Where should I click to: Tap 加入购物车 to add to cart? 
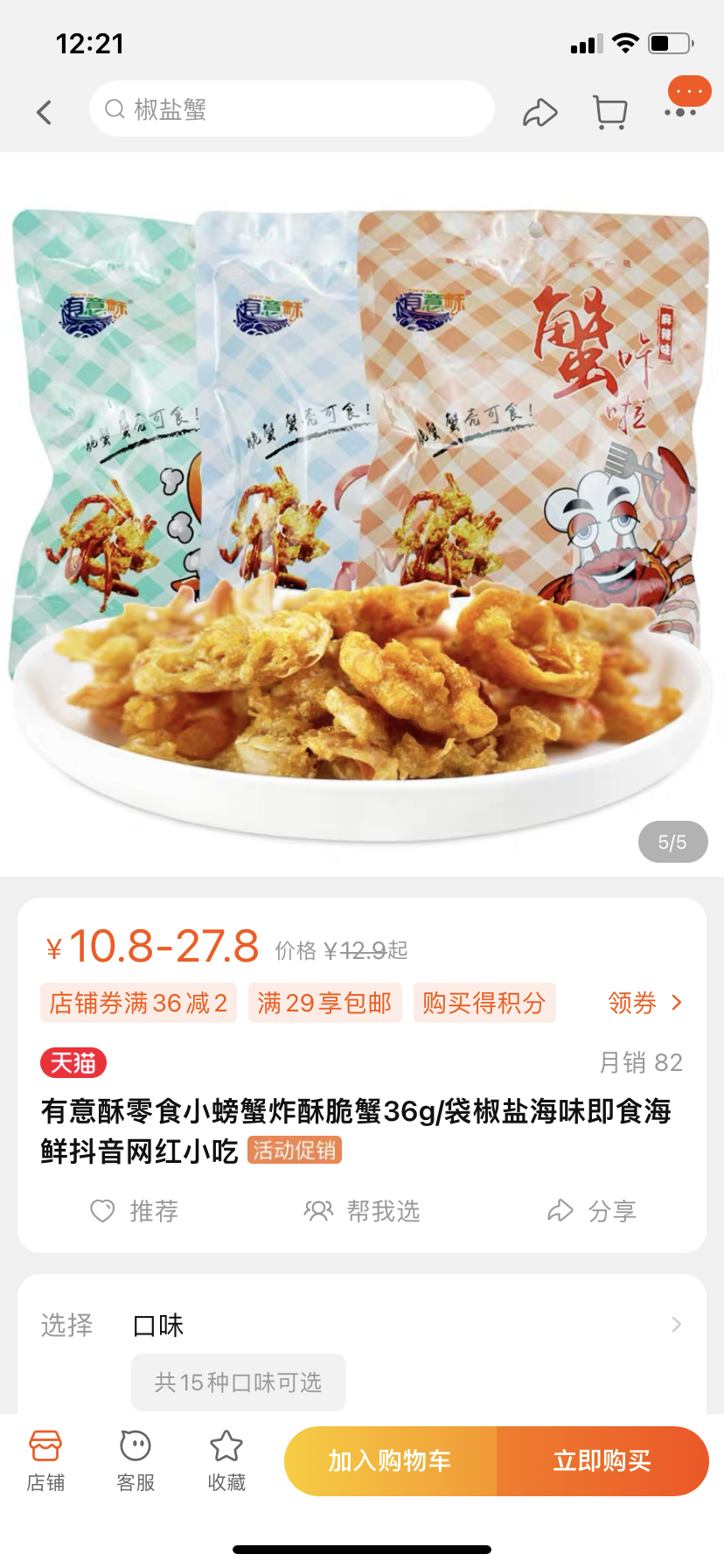[390, 1460]
